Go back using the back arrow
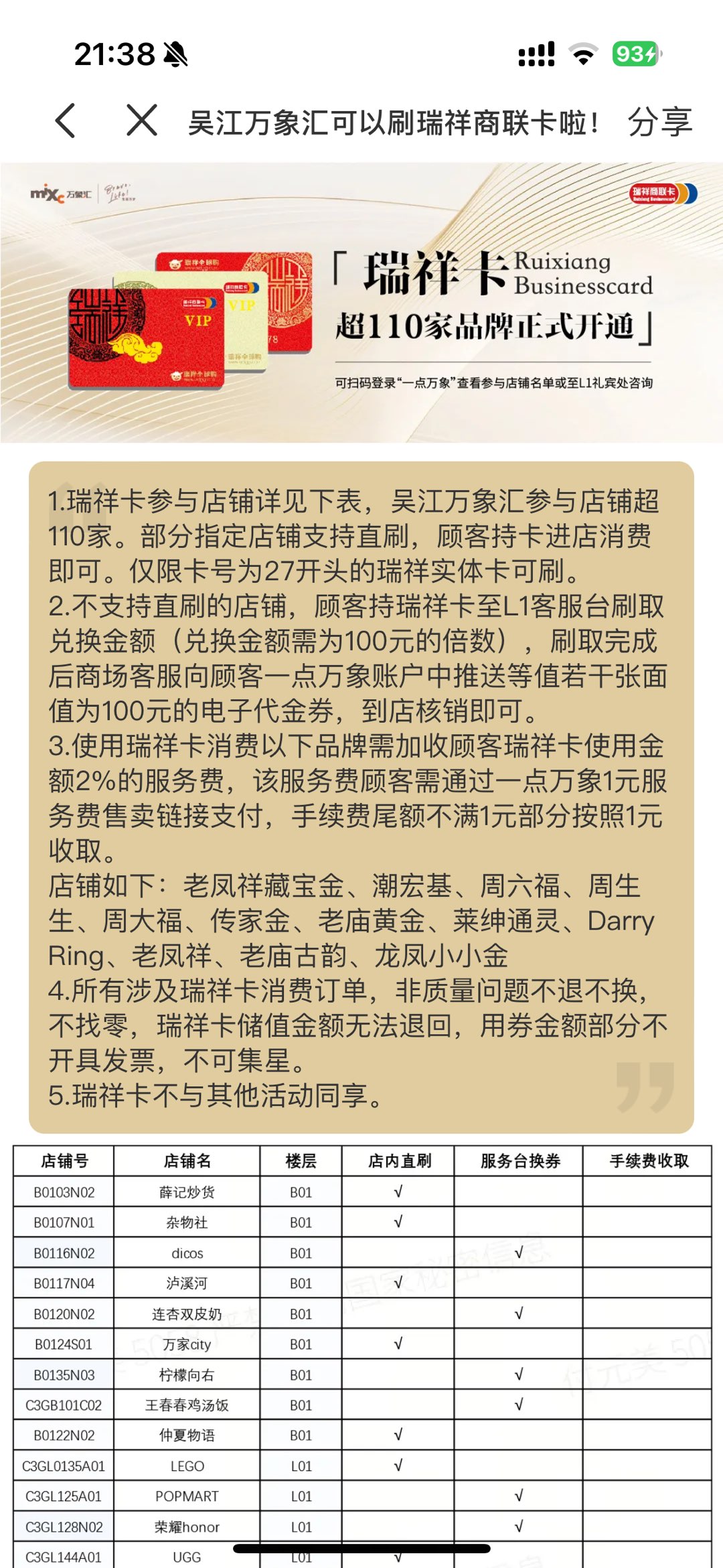 click(66, 121)
